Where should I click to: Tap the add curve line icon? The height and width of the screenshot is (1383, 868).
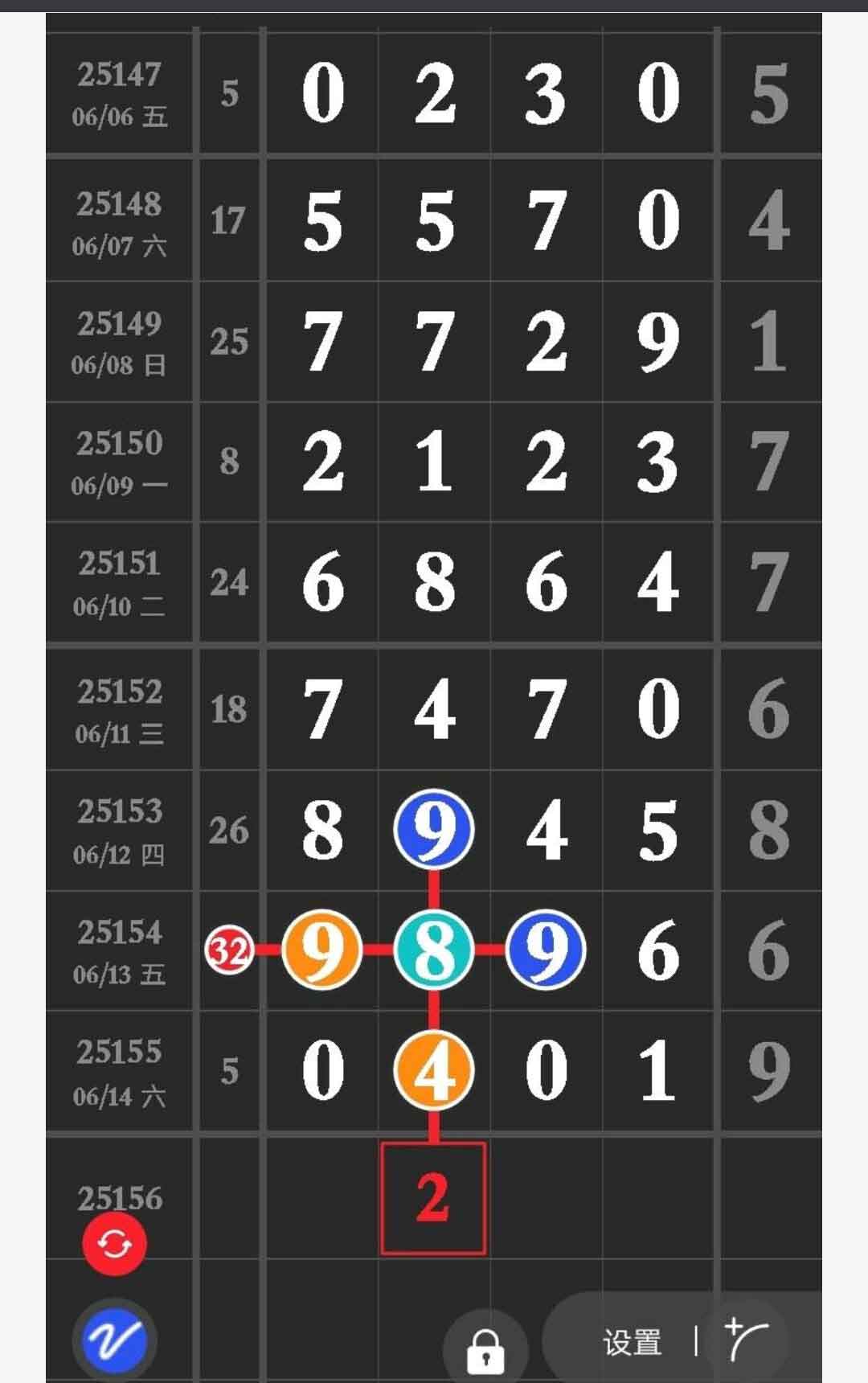(746, 1339)
